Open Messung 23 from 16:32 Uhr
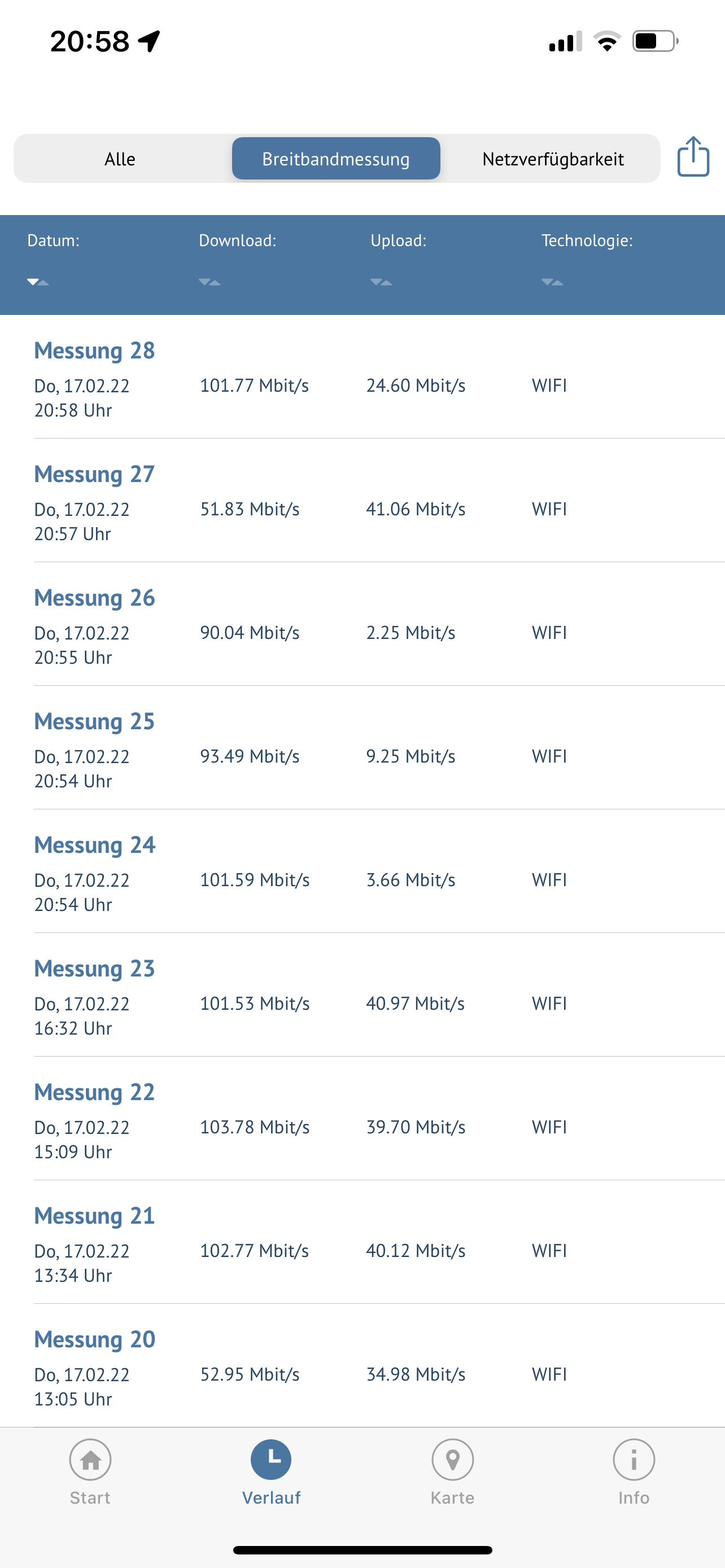This screenshot has width=725, height=1568. click(x=362, y=995)
